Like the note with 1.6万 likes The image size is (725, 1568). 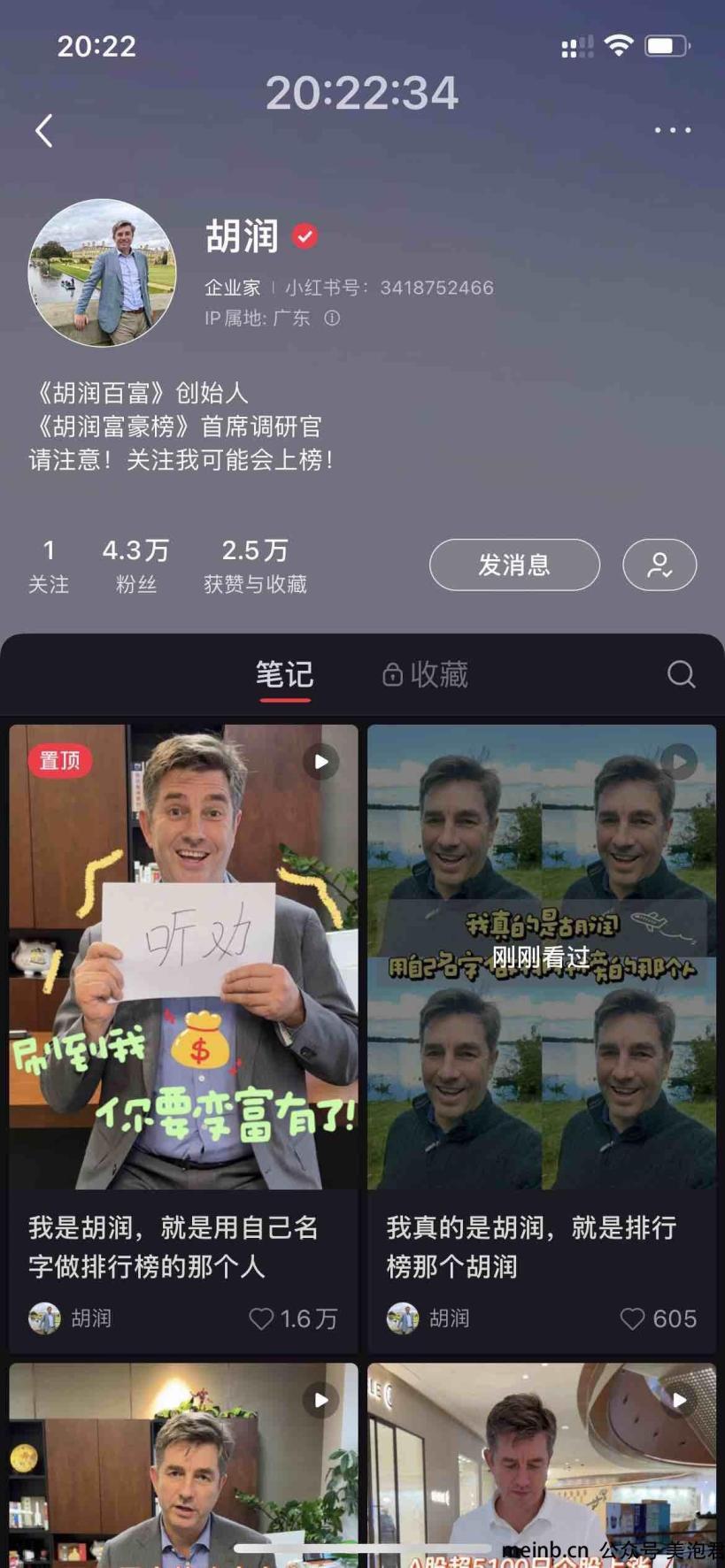point(262,1318)
